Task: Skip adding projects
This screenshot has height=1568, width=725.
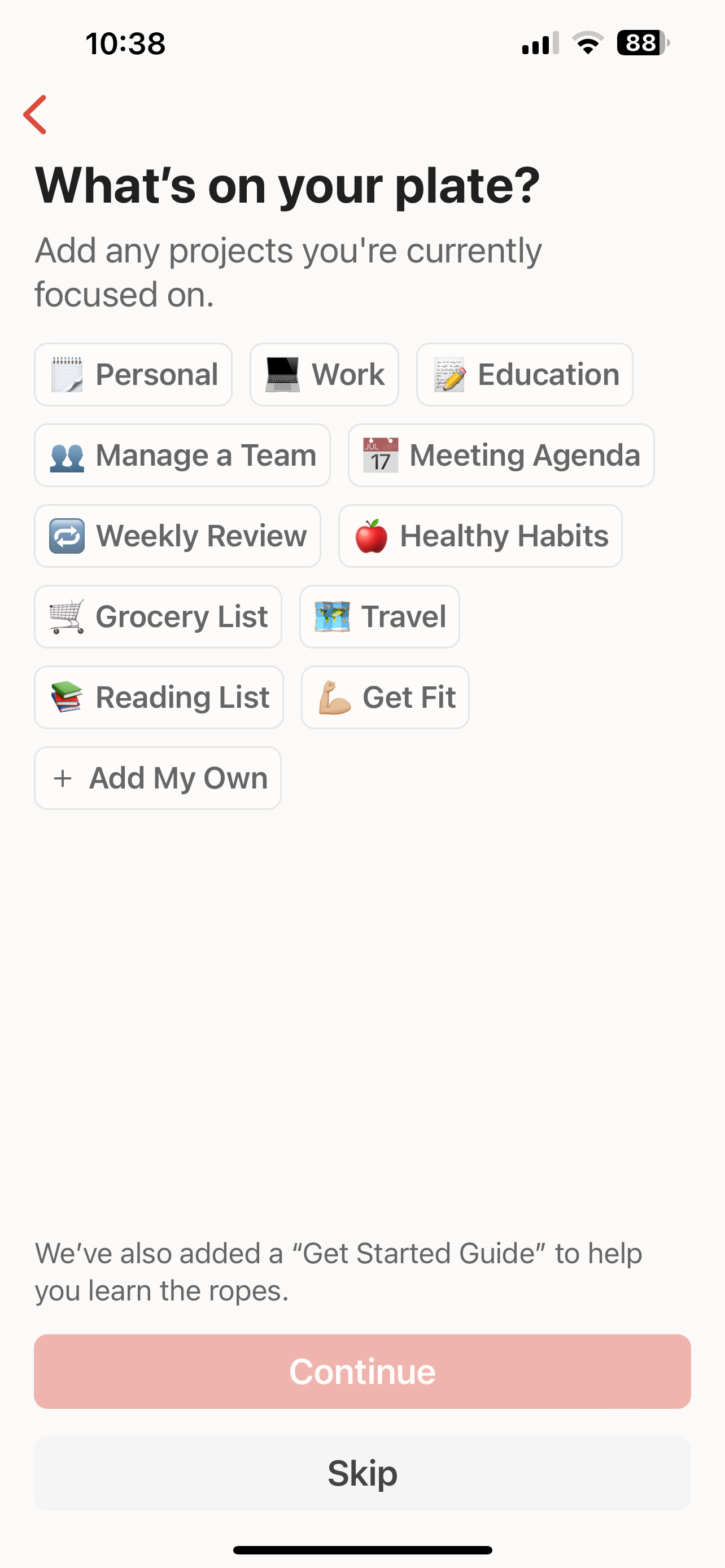Action: click(362, 1473)
